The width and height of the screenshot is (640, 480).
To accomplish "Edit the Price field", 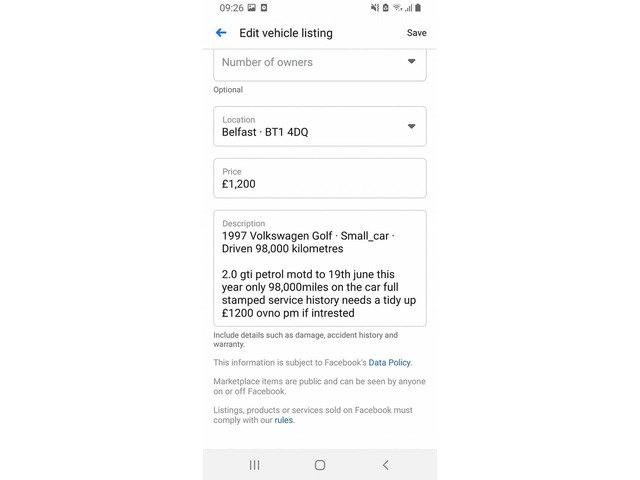I will pyautogui.click(x=320, y=178).
